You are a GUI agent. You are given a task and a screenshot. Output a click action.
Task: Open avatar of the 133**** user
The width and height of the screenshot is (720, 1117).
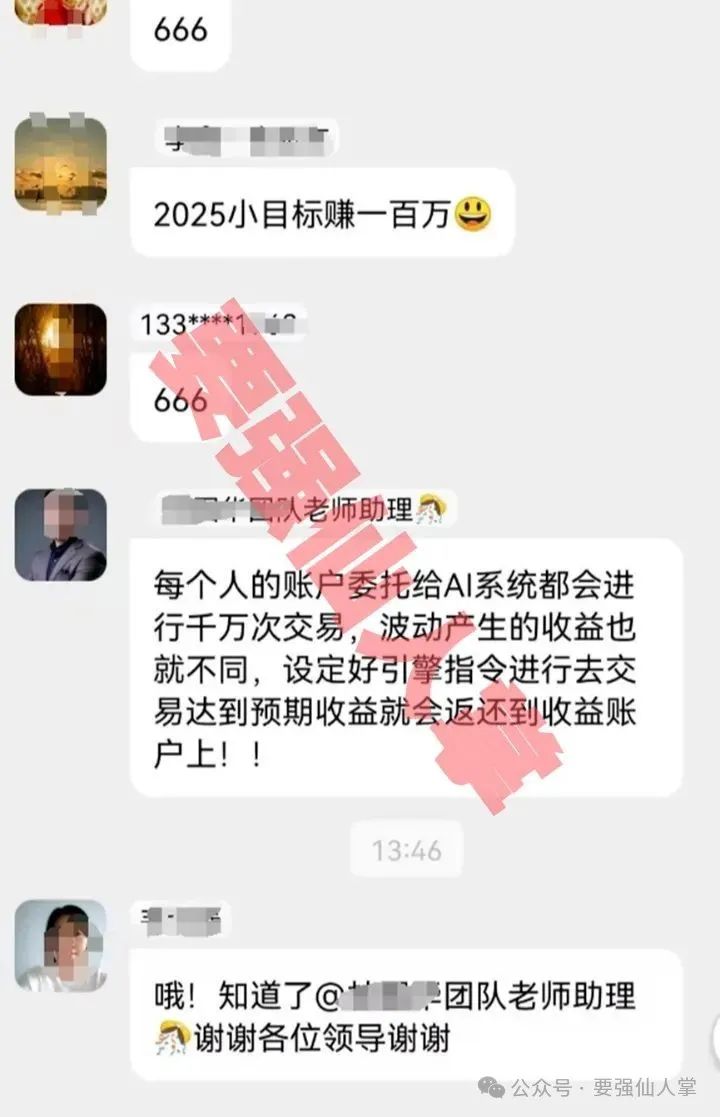click(x=60, y=349)
